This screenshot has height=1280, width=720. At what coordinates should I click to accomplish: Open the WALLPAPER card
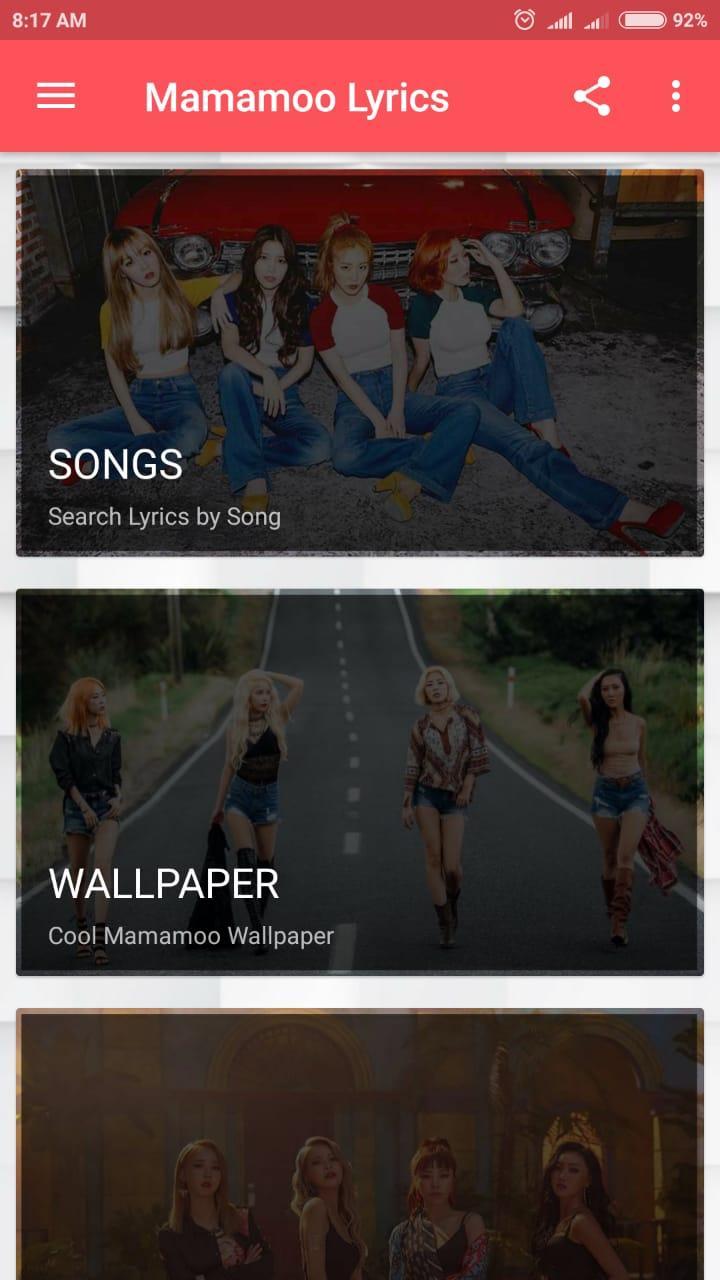click(x=360, y=782)
